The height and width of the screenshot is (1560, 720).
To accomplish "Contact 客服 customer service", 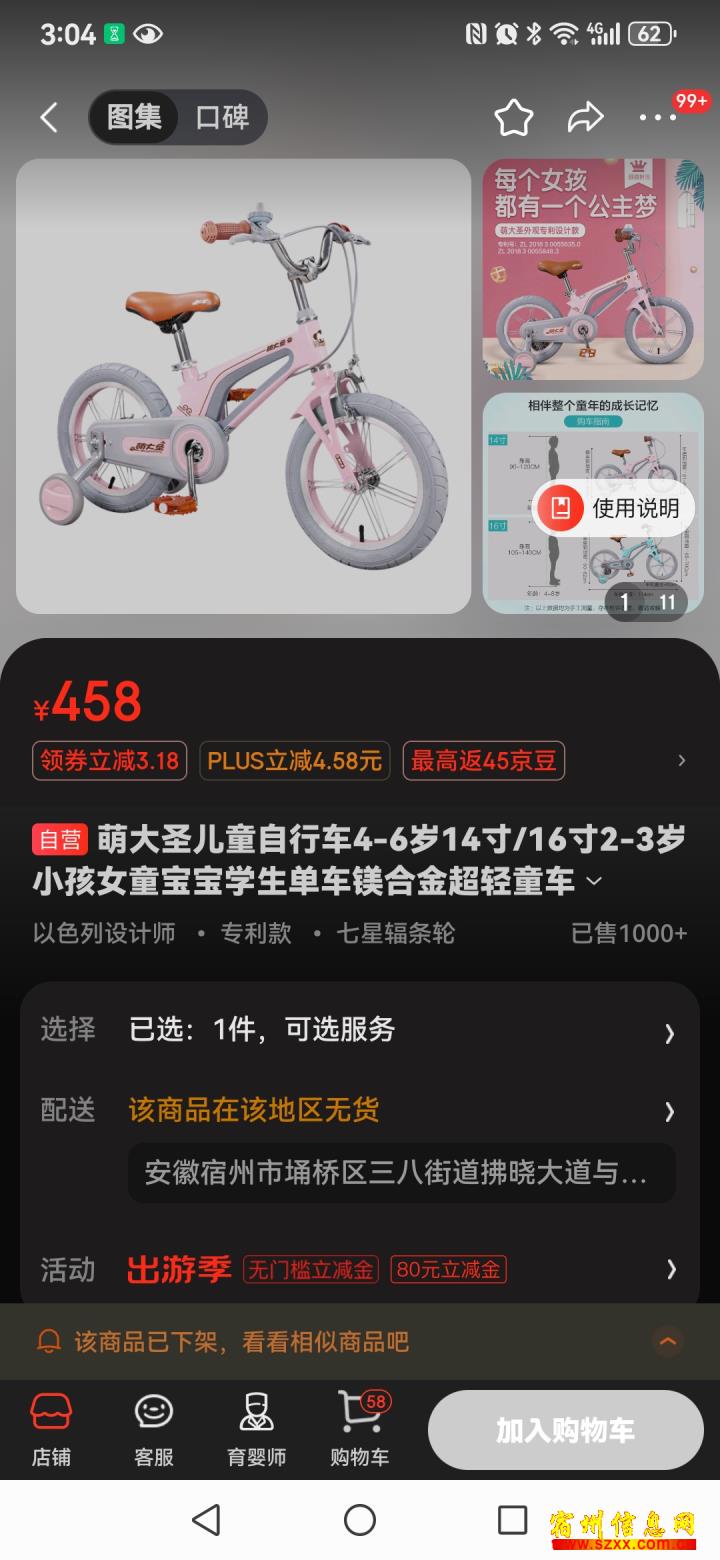I will click(154, 1430).
